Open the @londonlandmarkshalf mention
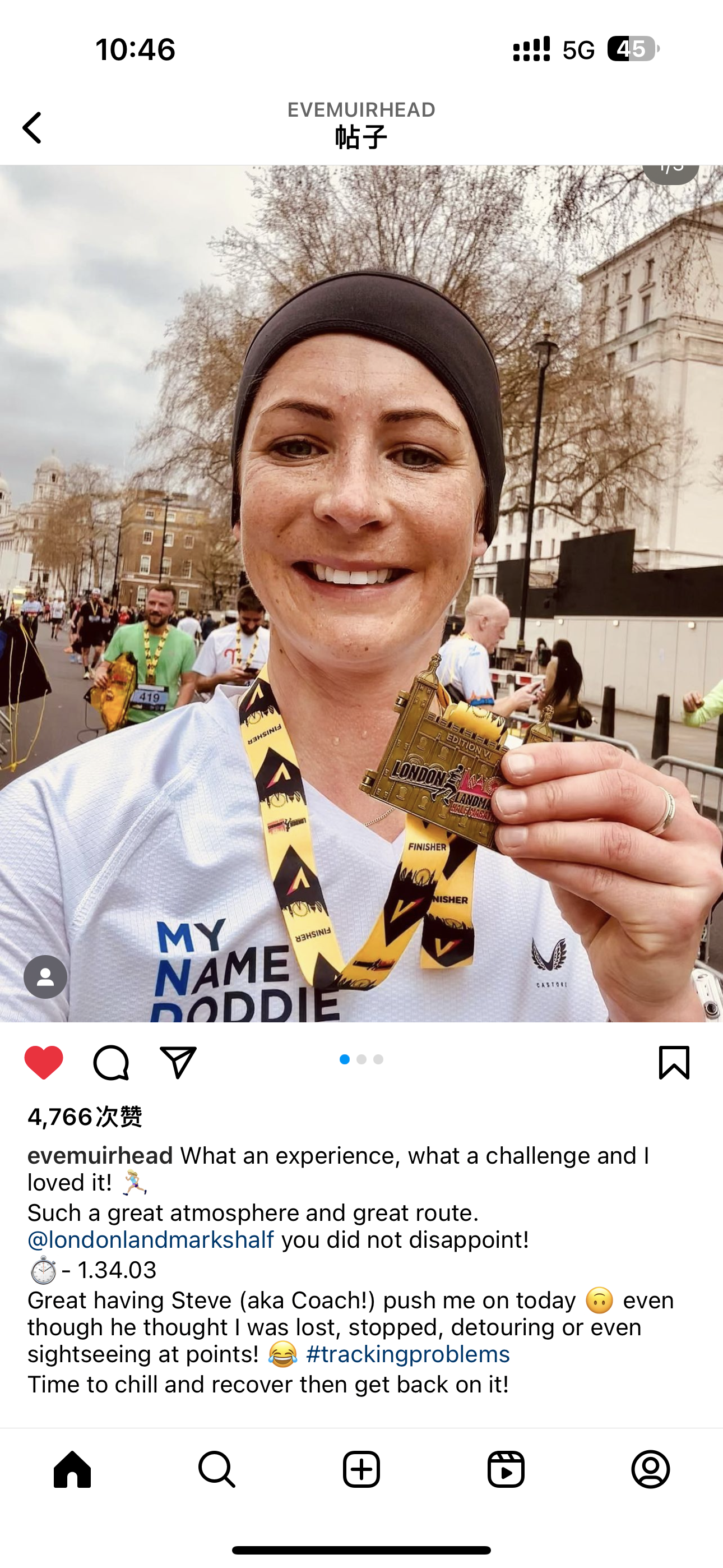The width and height of the screenshot is (723, 1568). (151, 1239)
